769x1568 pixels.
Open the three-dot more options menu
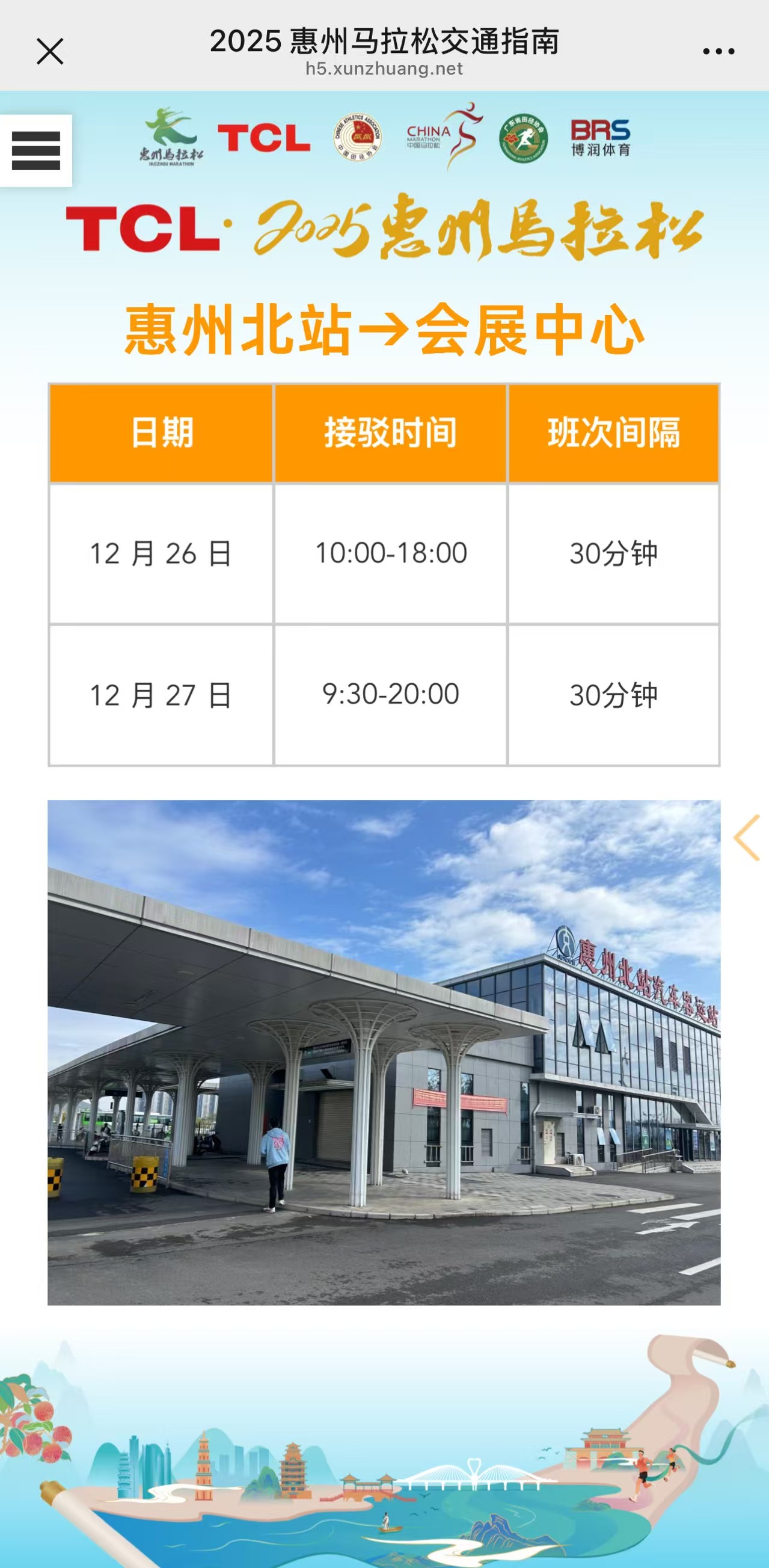[x=718, y=52]
